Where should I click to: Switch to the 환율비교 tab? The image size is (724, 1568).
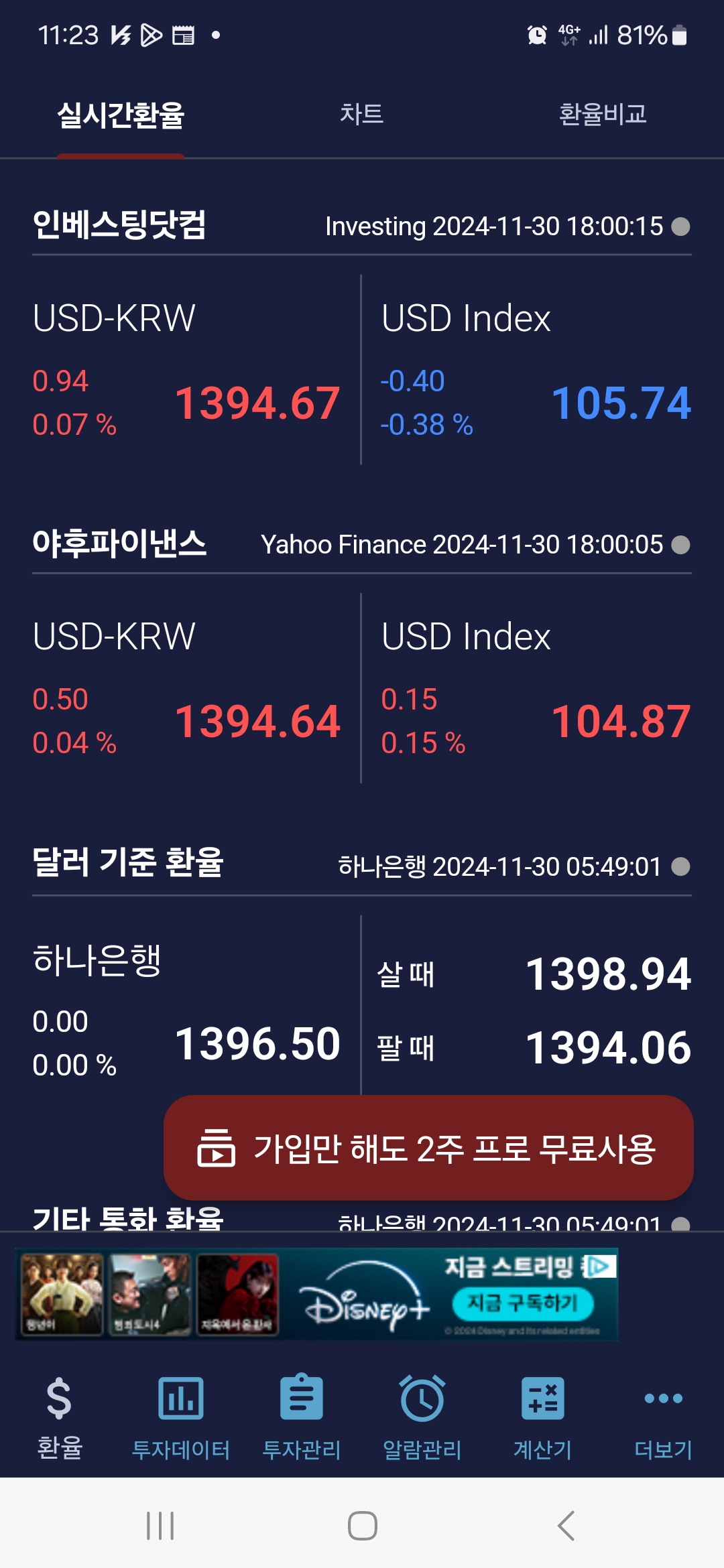click(603, 114)
